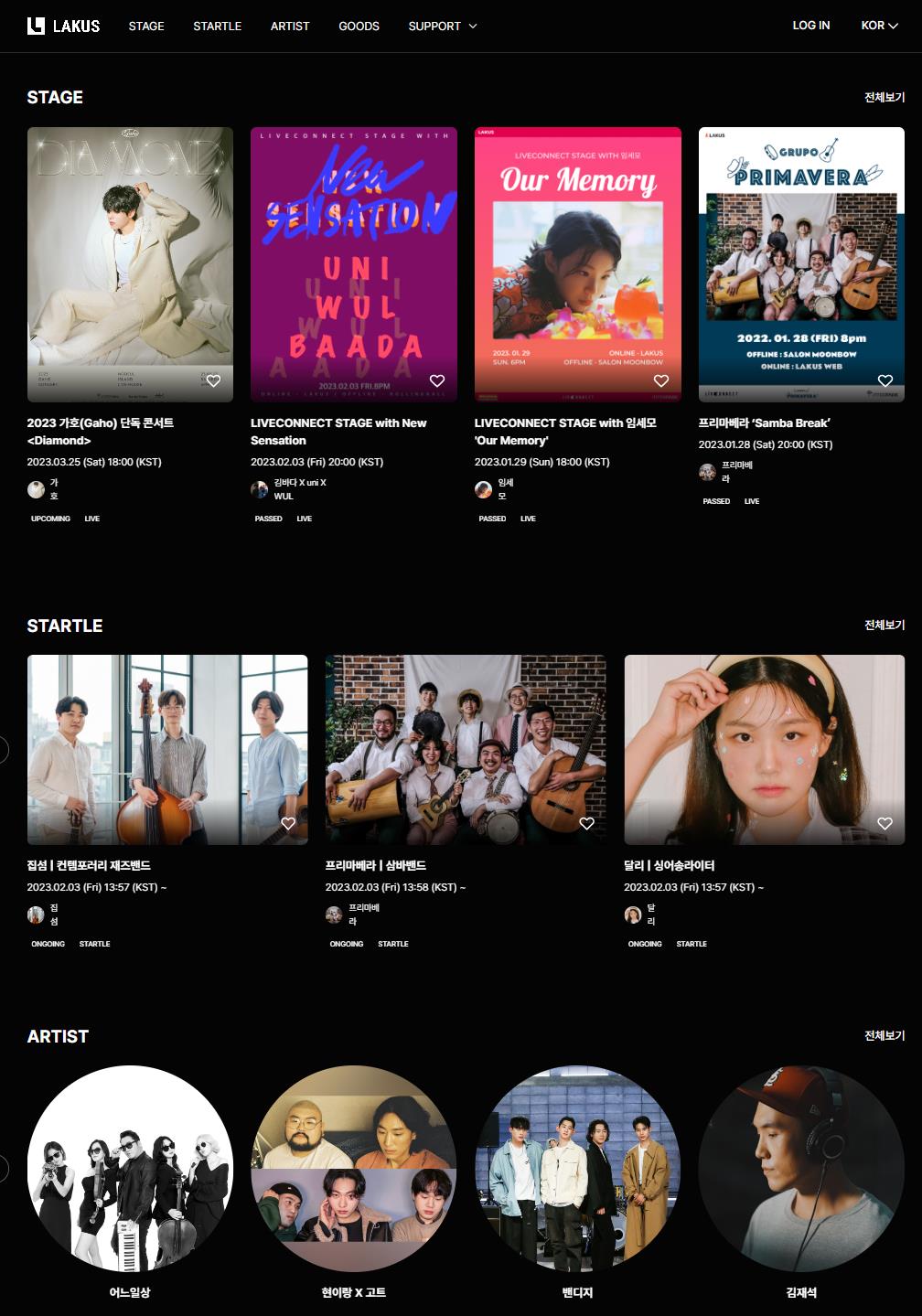View all in the STARTLE section
922x1316 pixels.
click(884, 625)
